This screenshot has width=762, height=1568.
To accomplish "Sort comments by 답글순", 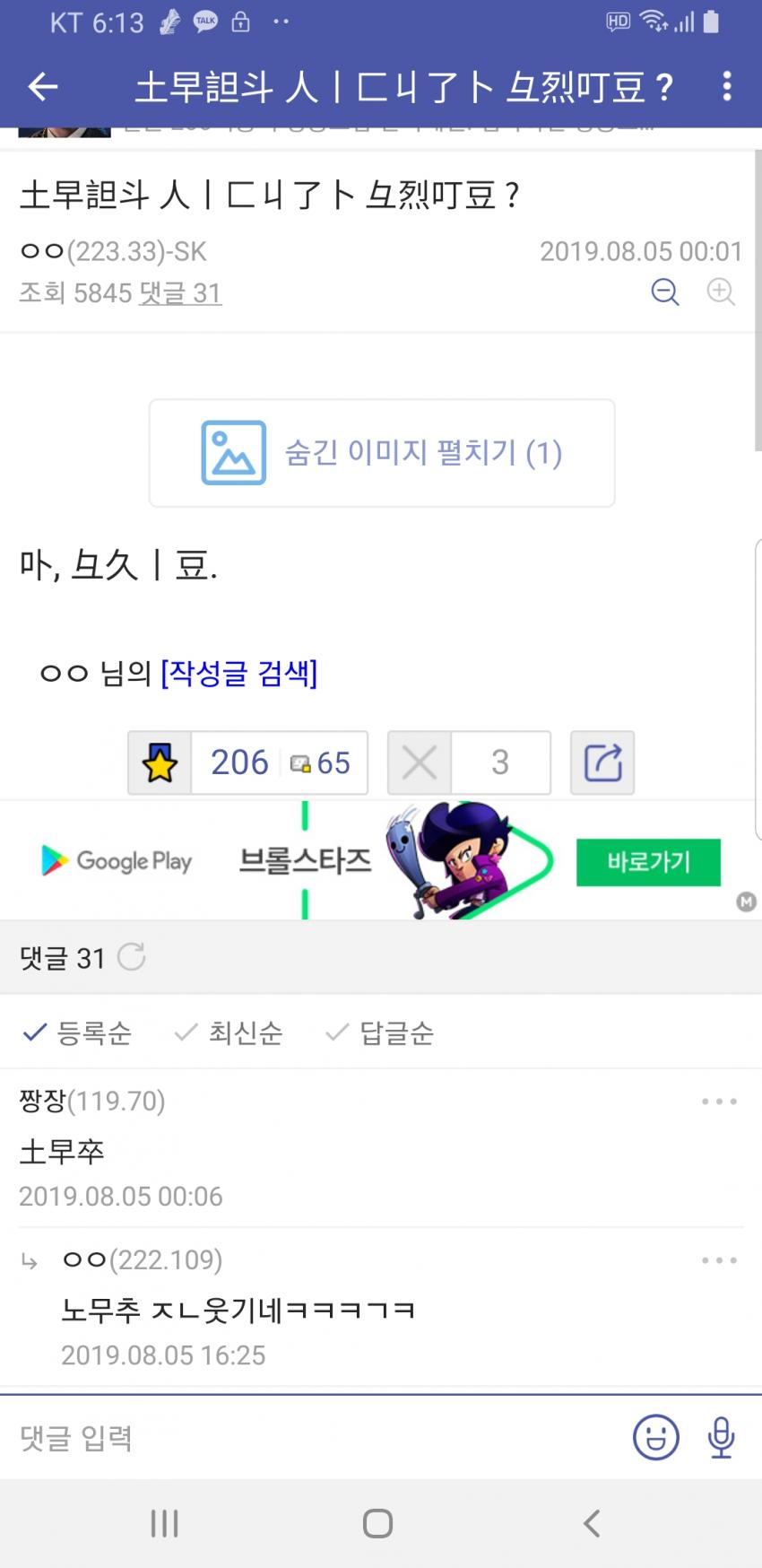I will [x=380, y=1033].
